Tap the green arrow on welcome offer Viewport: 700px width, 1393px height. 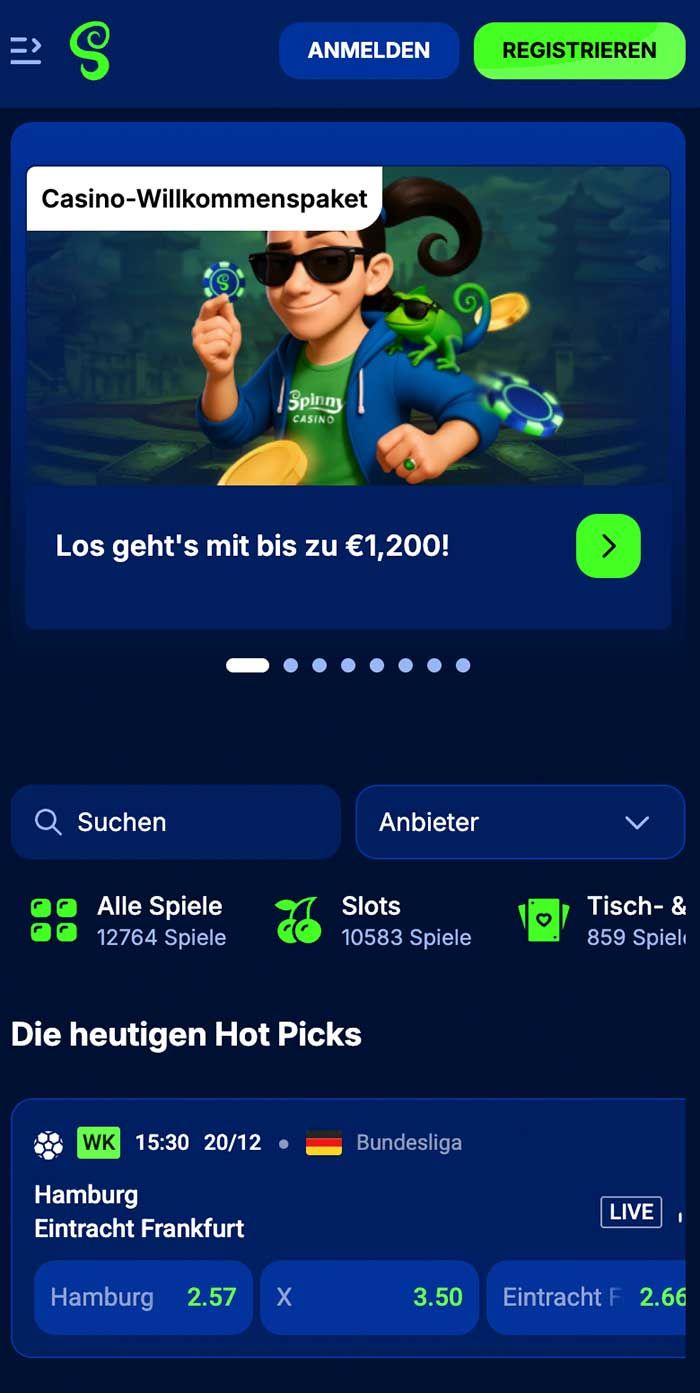tap(608, 546)
